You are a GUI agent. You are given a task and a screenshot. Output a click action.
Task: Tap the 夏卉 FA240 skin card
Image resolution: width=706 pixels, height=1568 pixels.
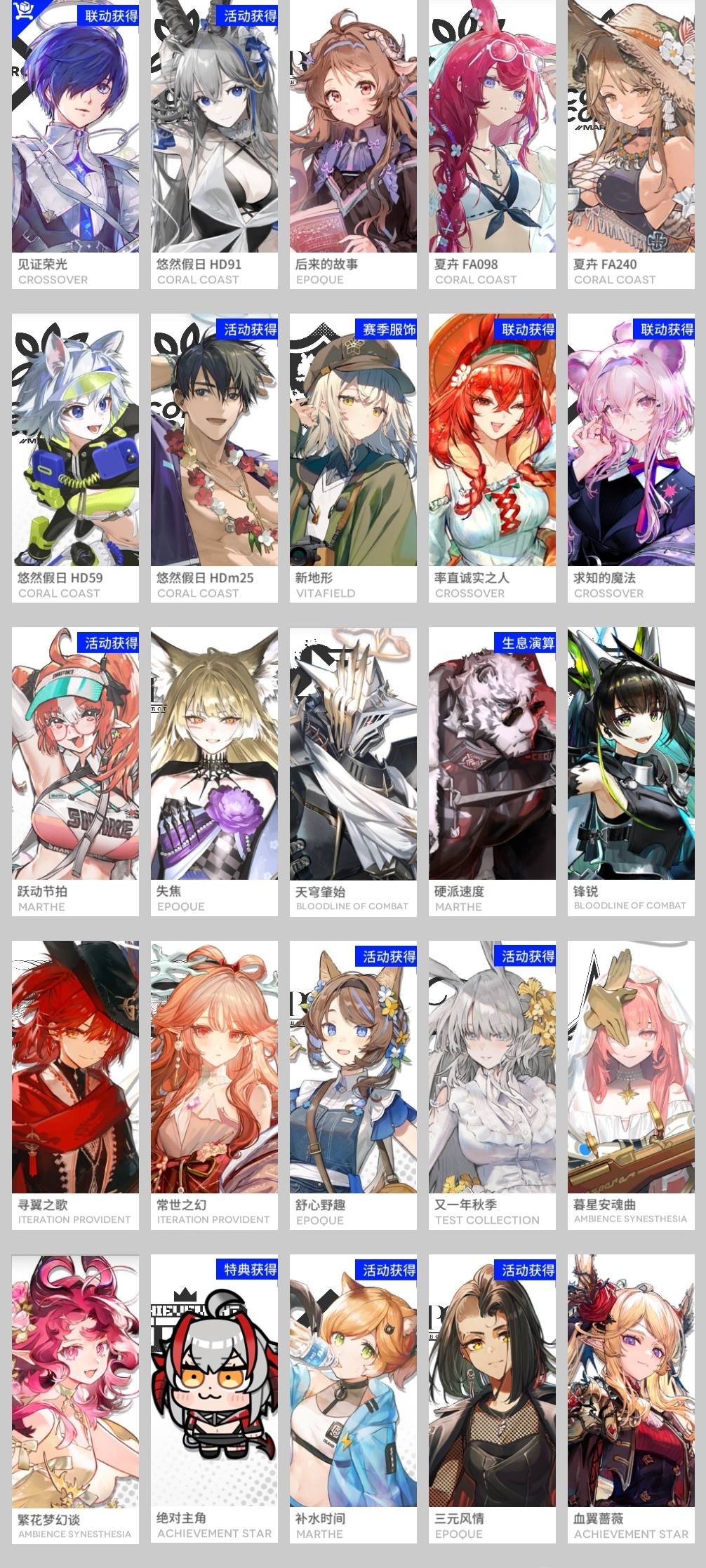click(x=631, y=145)
